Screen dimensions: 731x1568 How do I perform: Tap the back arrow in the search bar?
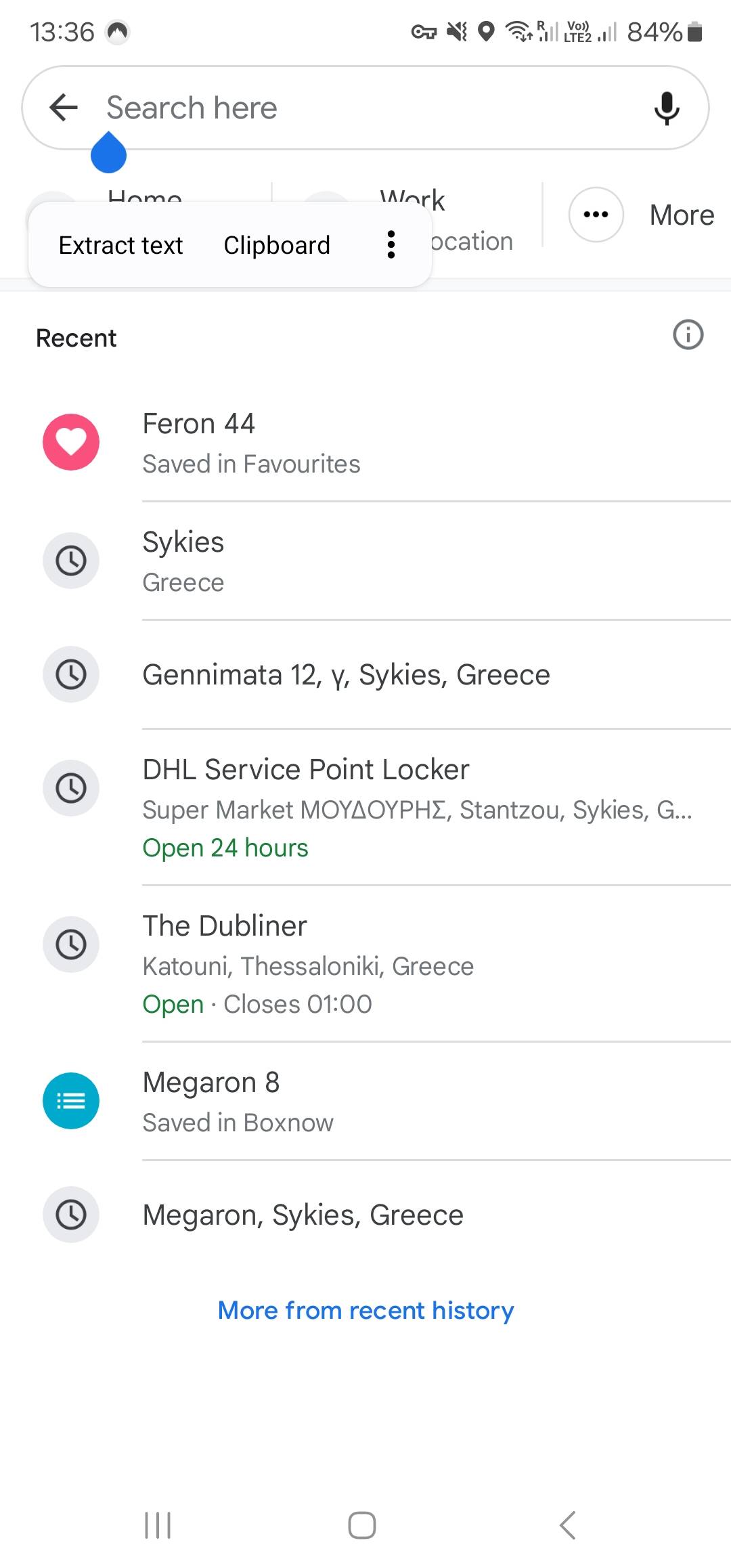(x=62, y=107)
